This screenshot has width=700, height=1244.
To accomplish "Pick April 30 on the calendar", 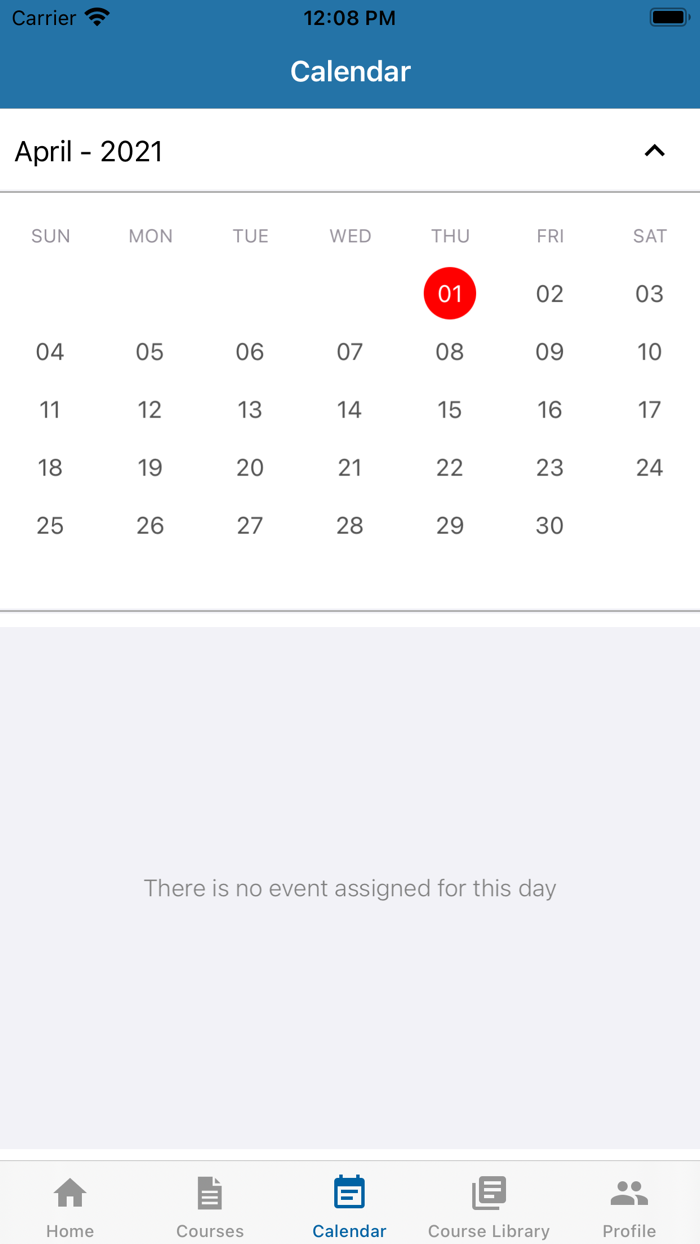I will click(549, 526).
